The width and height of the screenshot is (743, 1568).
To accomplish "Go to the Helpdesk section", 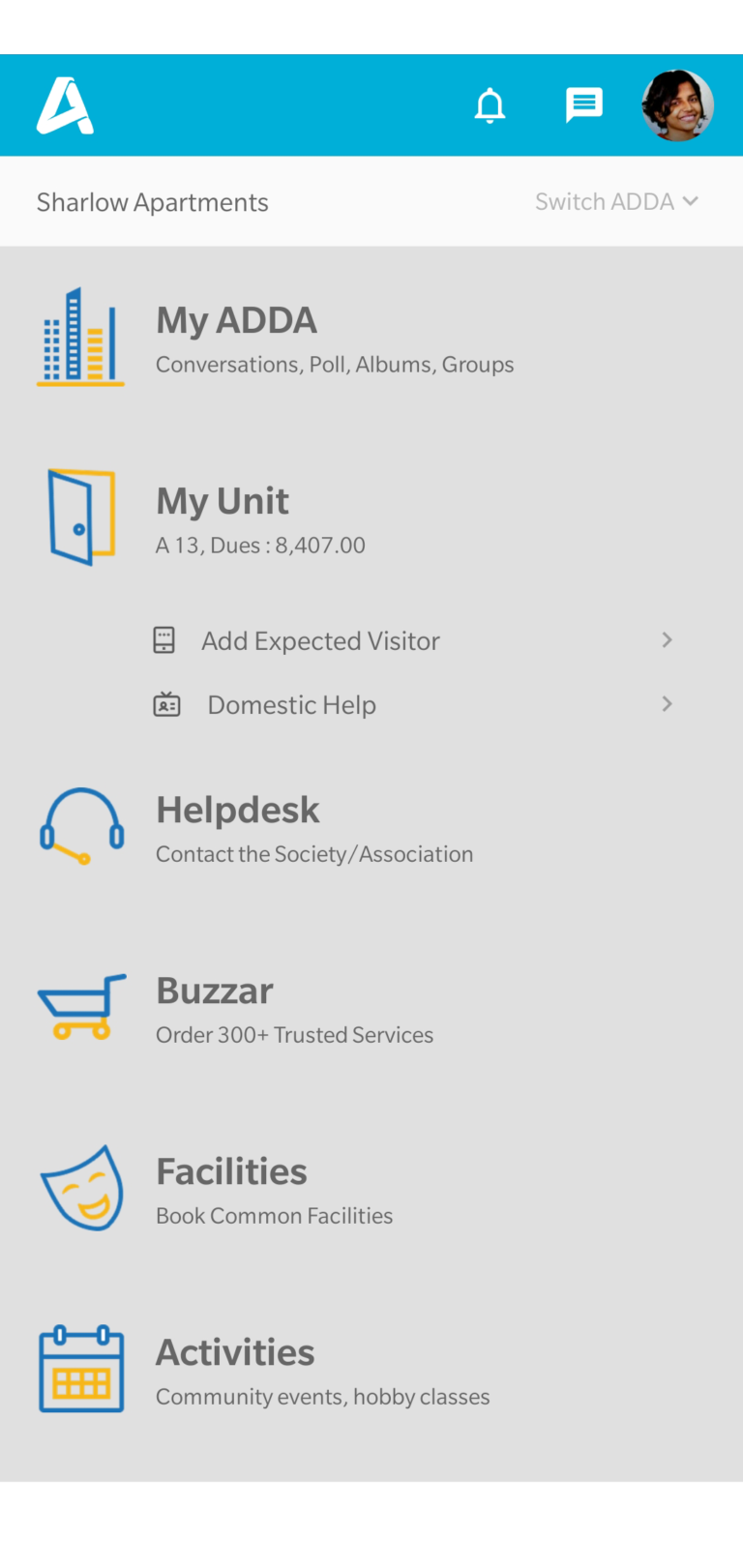I will coord(238,810).
